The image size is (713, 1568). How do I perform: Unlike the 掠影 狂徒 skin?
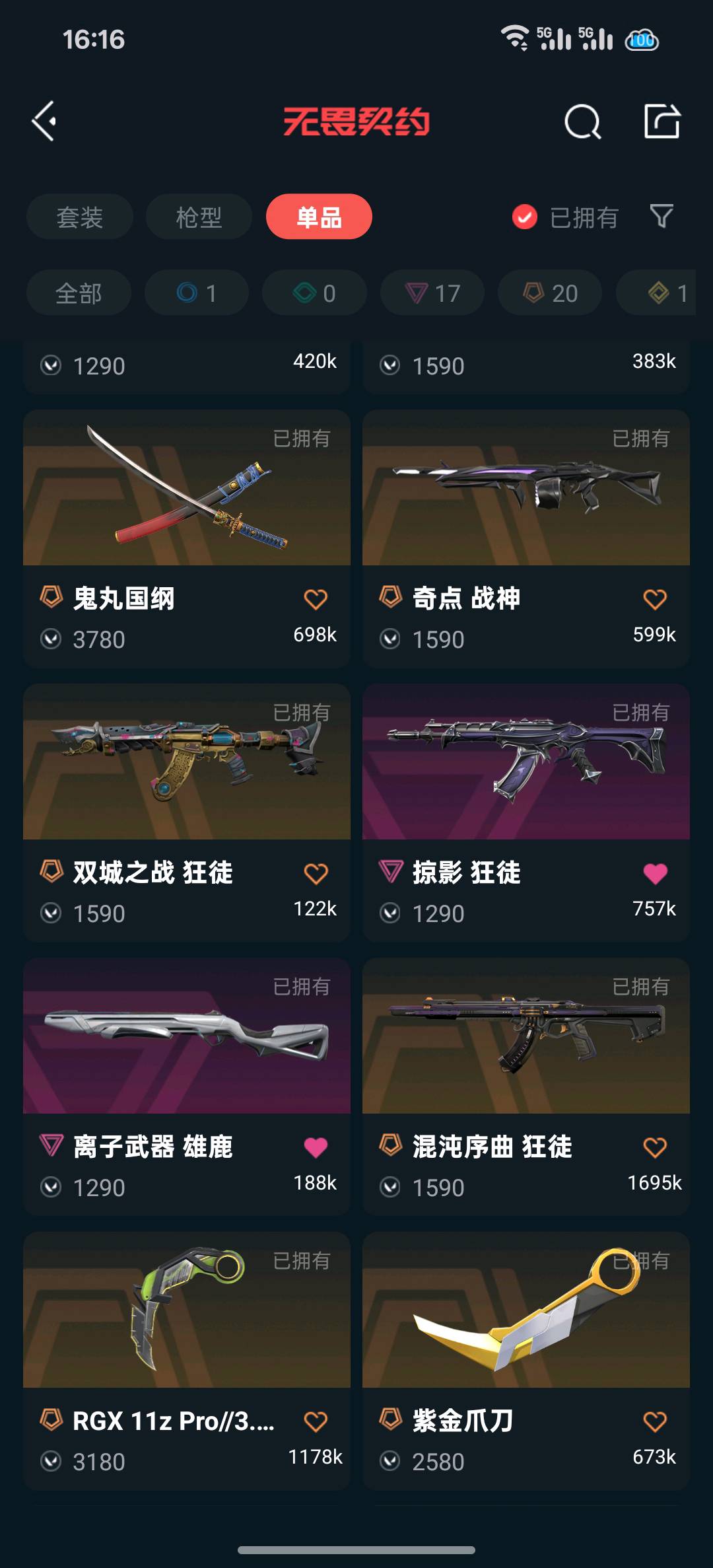point(655,873)
